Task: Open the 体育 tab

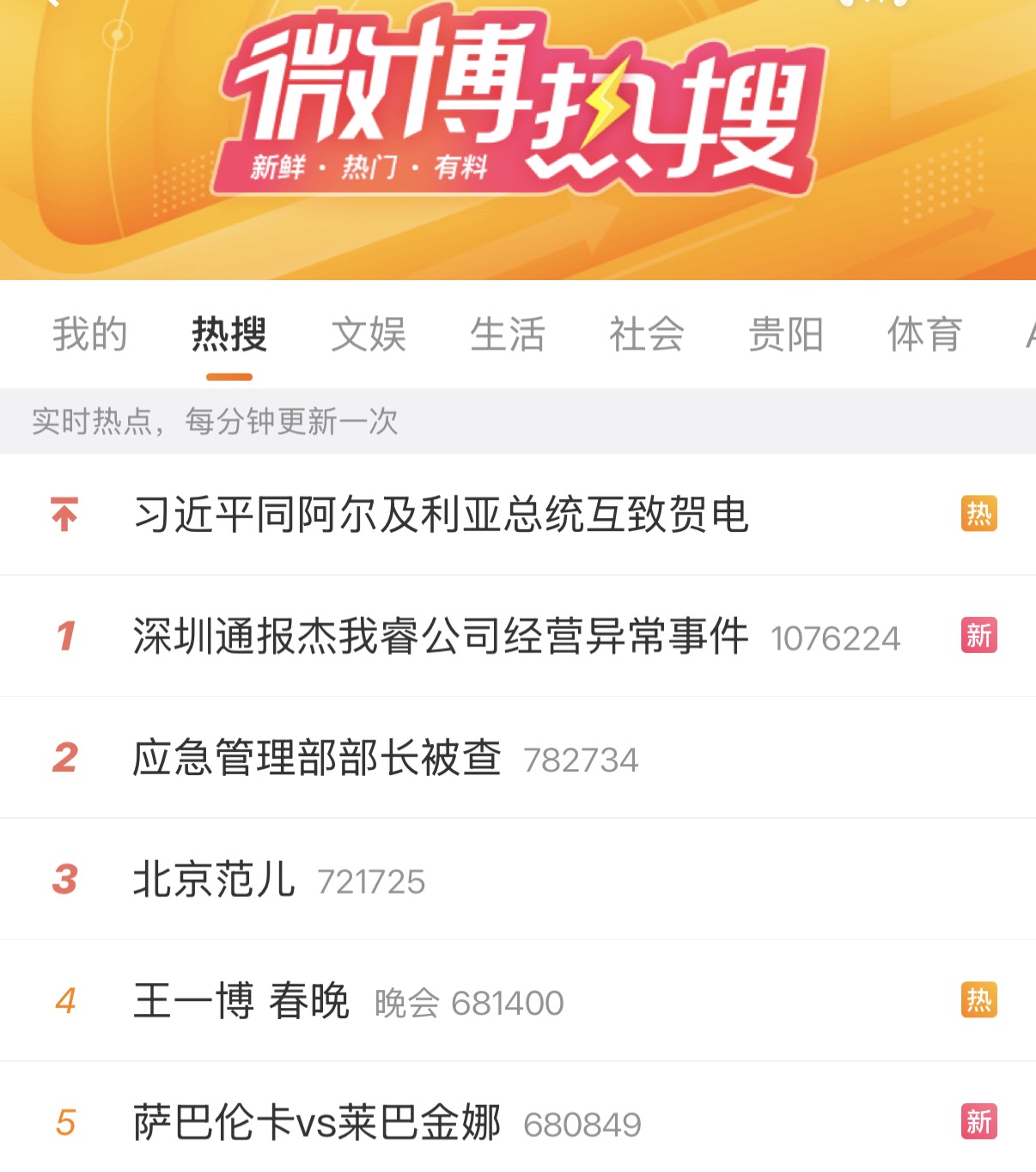Action: click(924, 334)
